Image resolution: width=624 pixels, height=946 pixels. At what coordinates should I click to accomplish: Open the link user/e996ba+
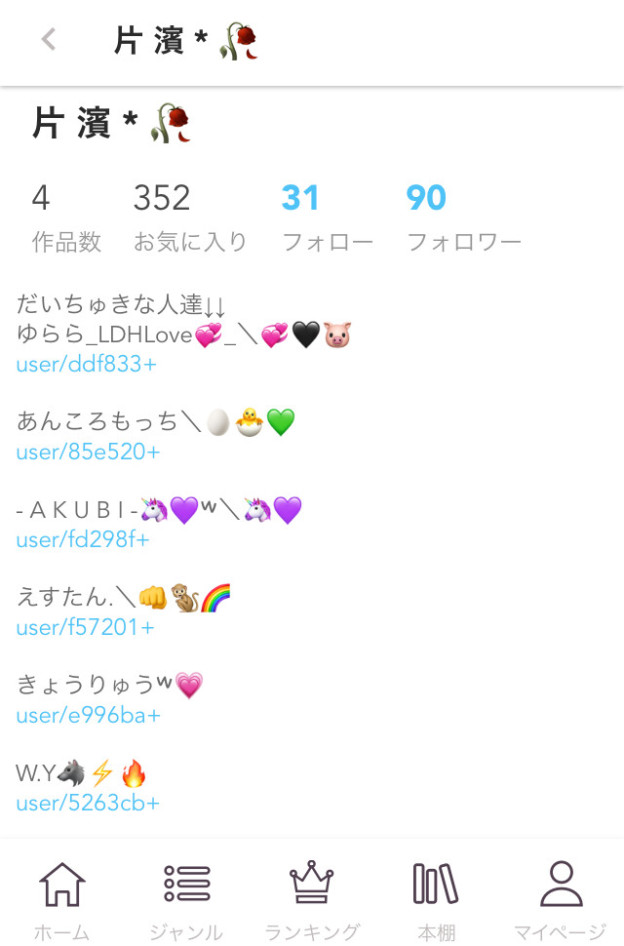[88, 716]
